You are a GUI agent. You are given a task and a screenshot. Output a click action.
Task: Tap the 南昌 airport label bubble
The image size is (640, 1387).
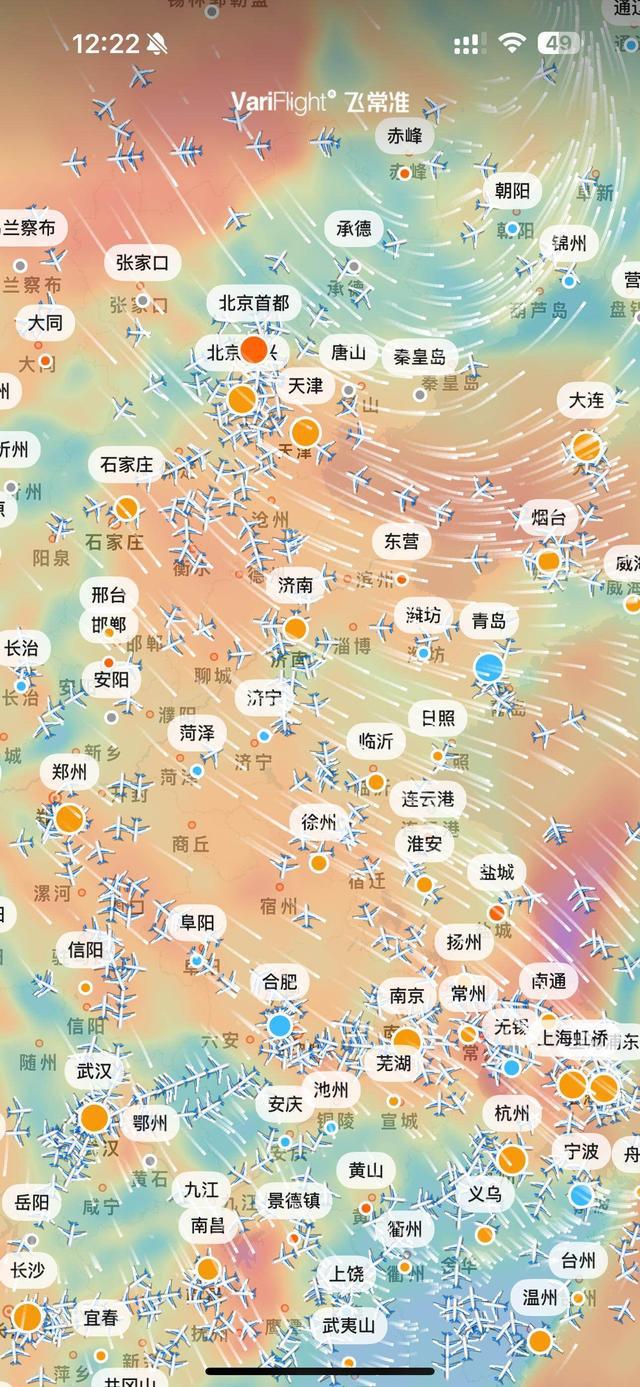208,1225
